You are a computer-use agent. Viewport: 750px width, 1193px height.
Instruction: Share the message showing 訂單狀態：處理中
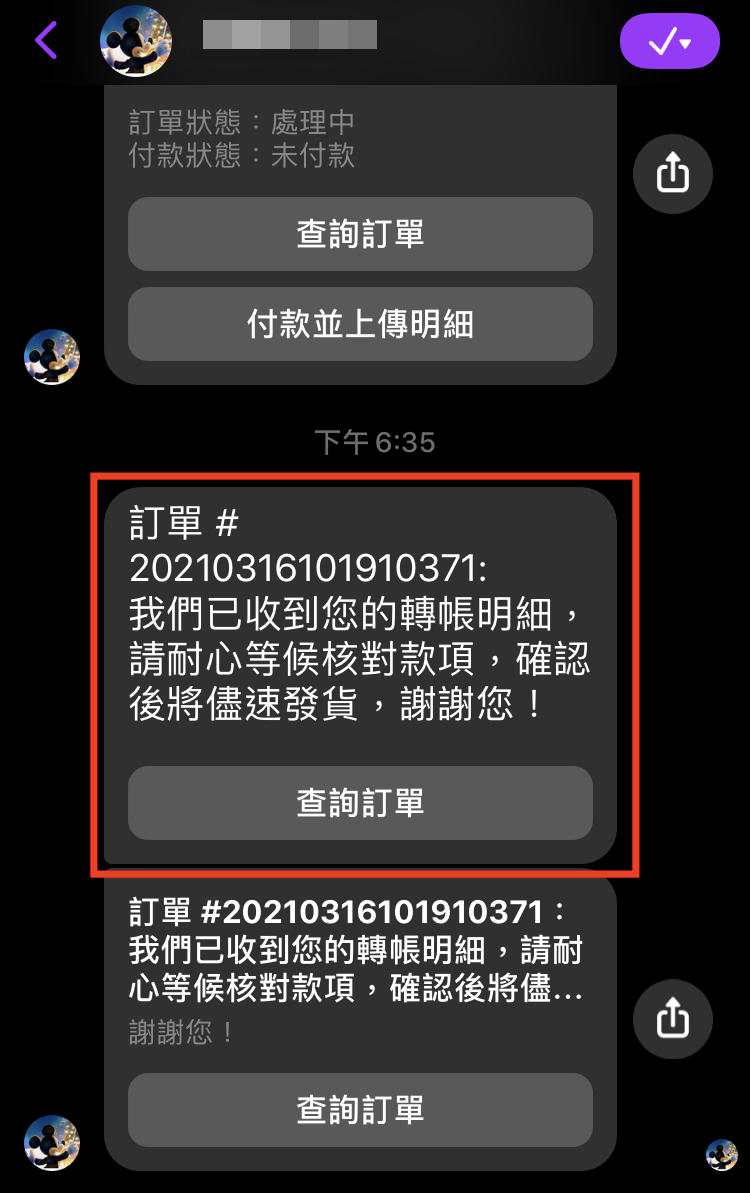tap(673, 175)
